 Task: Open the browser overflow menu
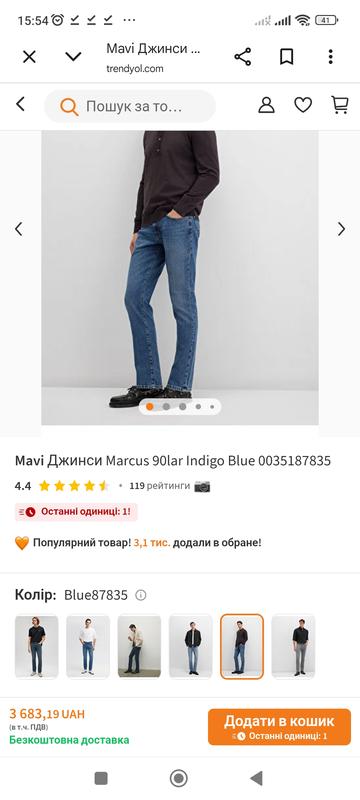point(331,57)
